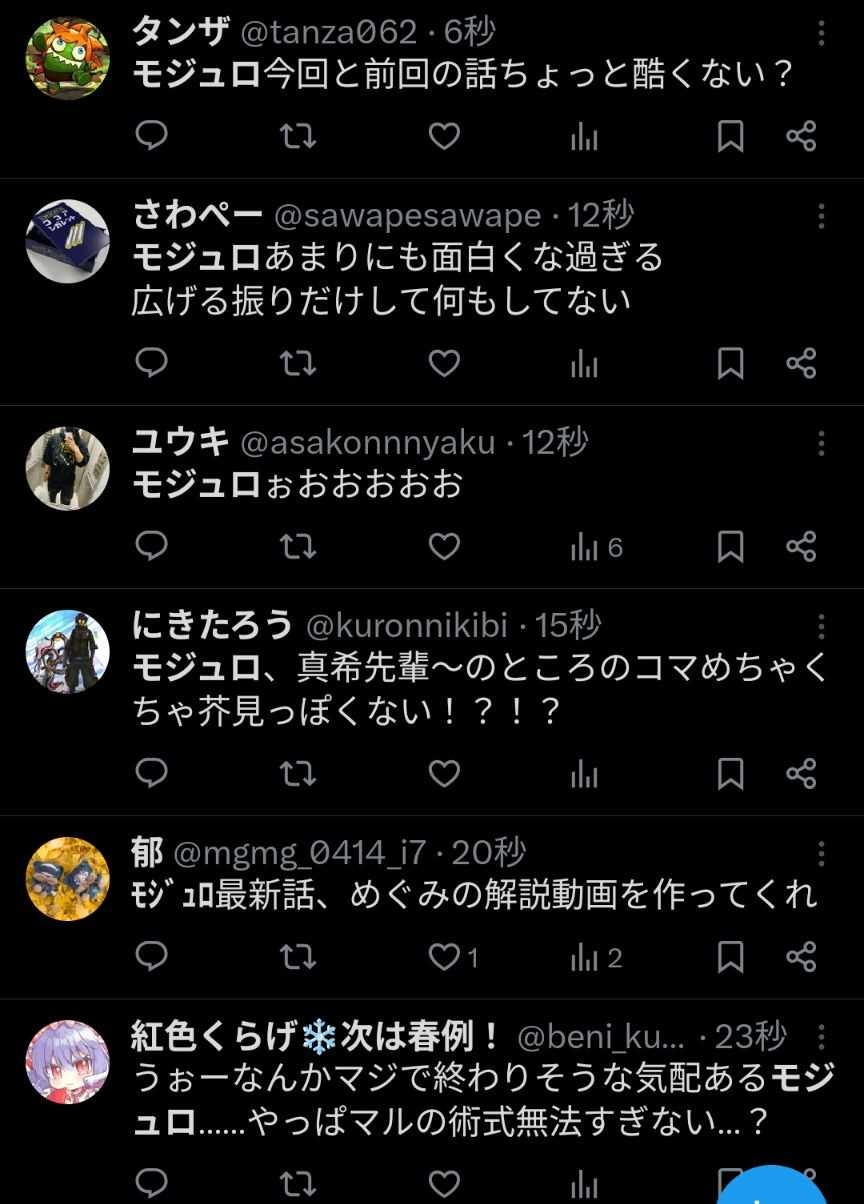Open 紅色くらげ's avatar

67,1061
